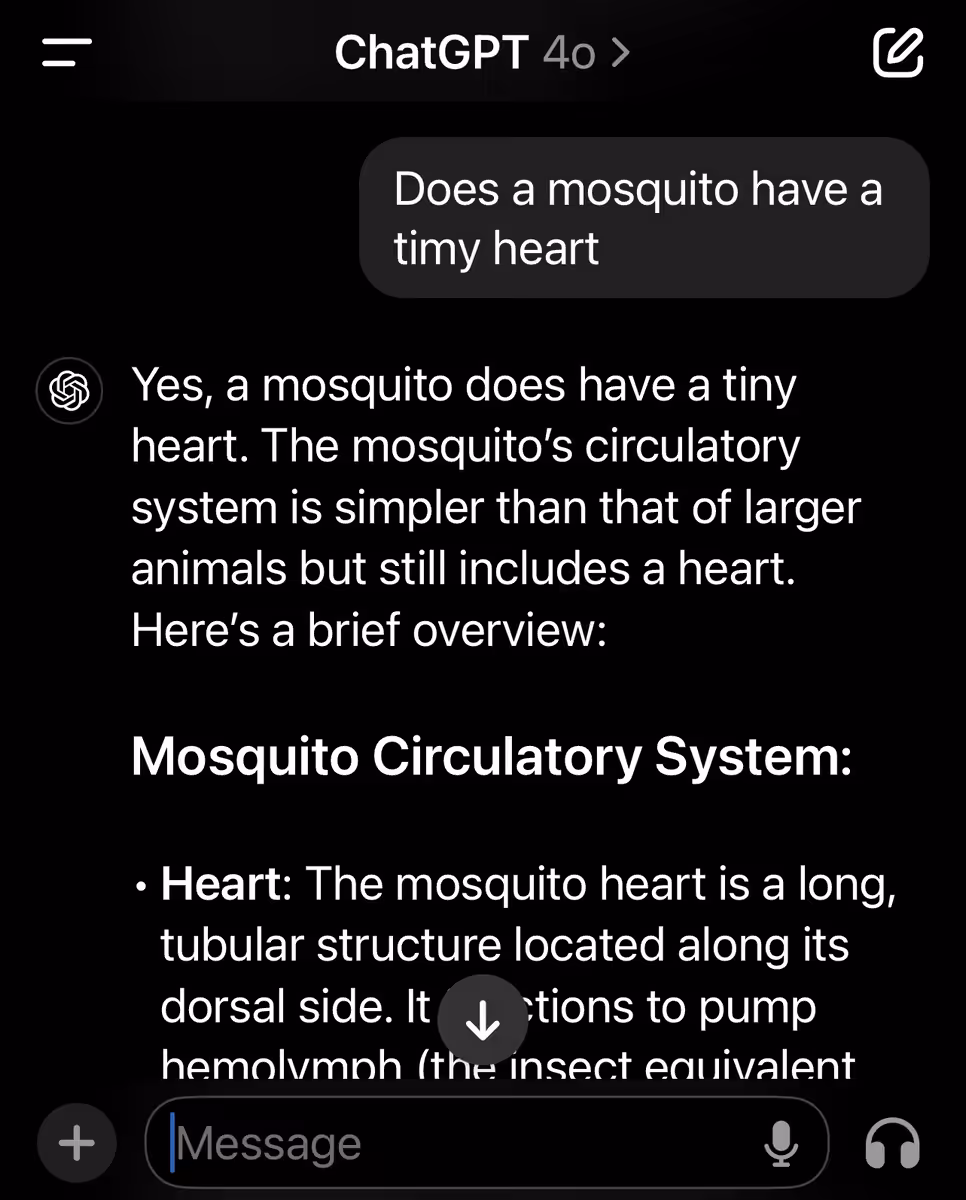Tap the plus attachment button
This screenshot has height=1200, width=966.
click(76, 1143)
